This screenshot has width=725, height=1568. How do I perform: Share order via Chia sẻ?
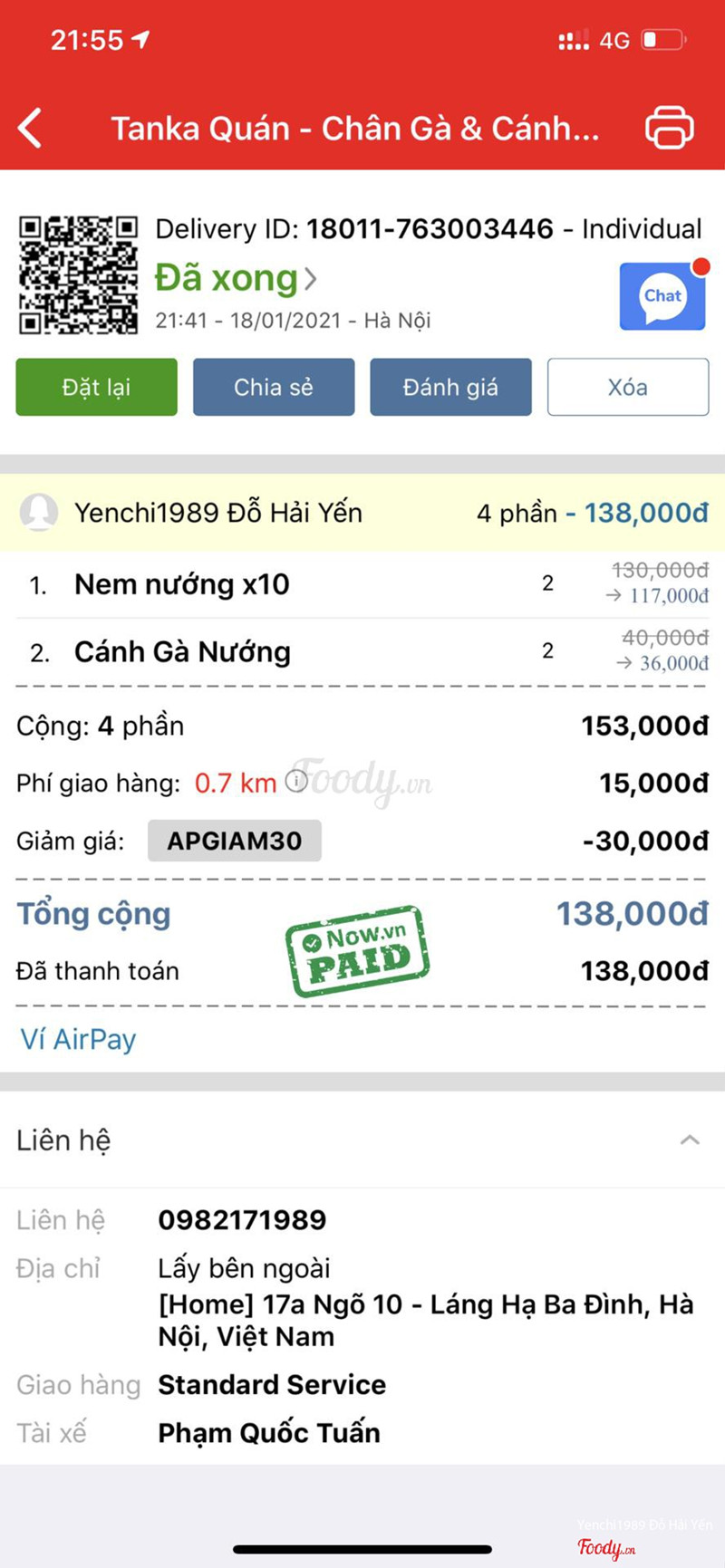(274, 387)
